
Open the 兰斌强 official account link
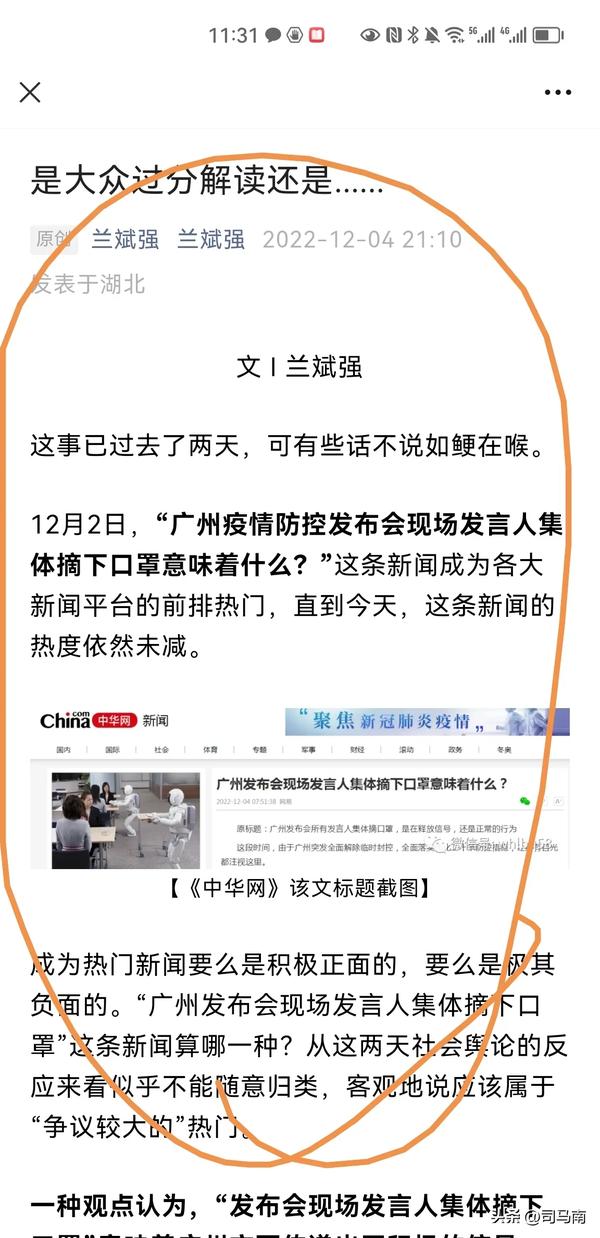pos(211,239)
